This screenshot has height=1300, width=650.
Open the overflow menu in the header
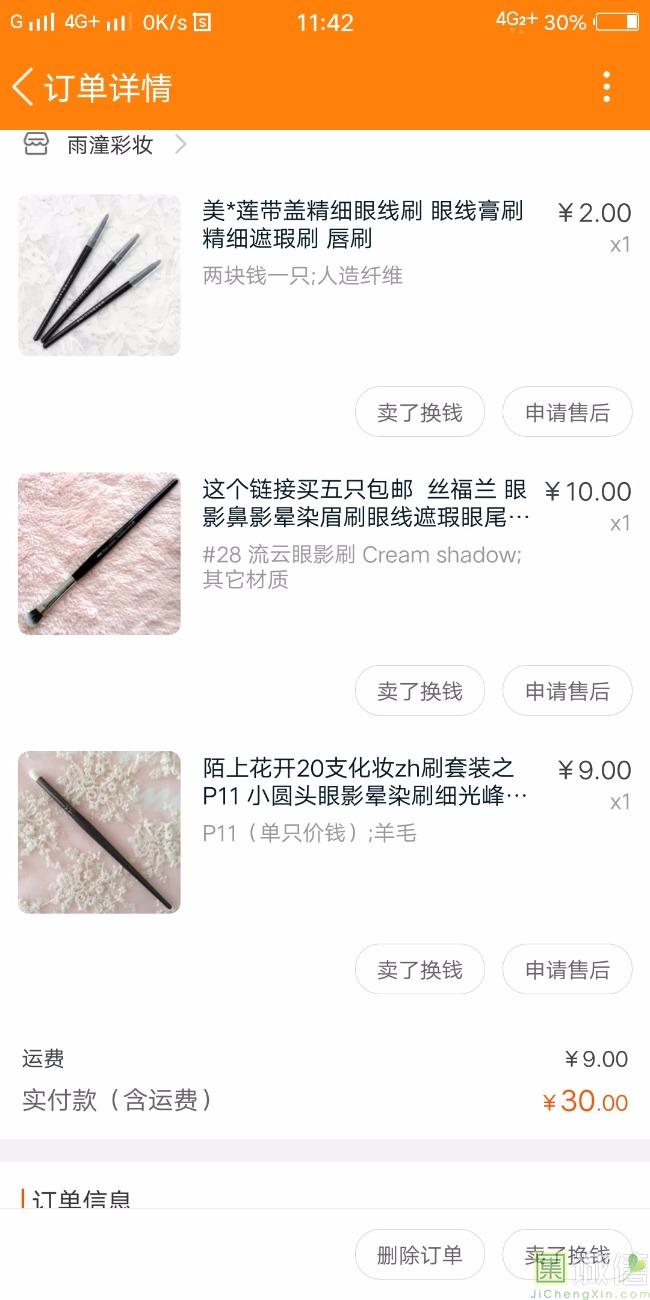coord(606,87)
